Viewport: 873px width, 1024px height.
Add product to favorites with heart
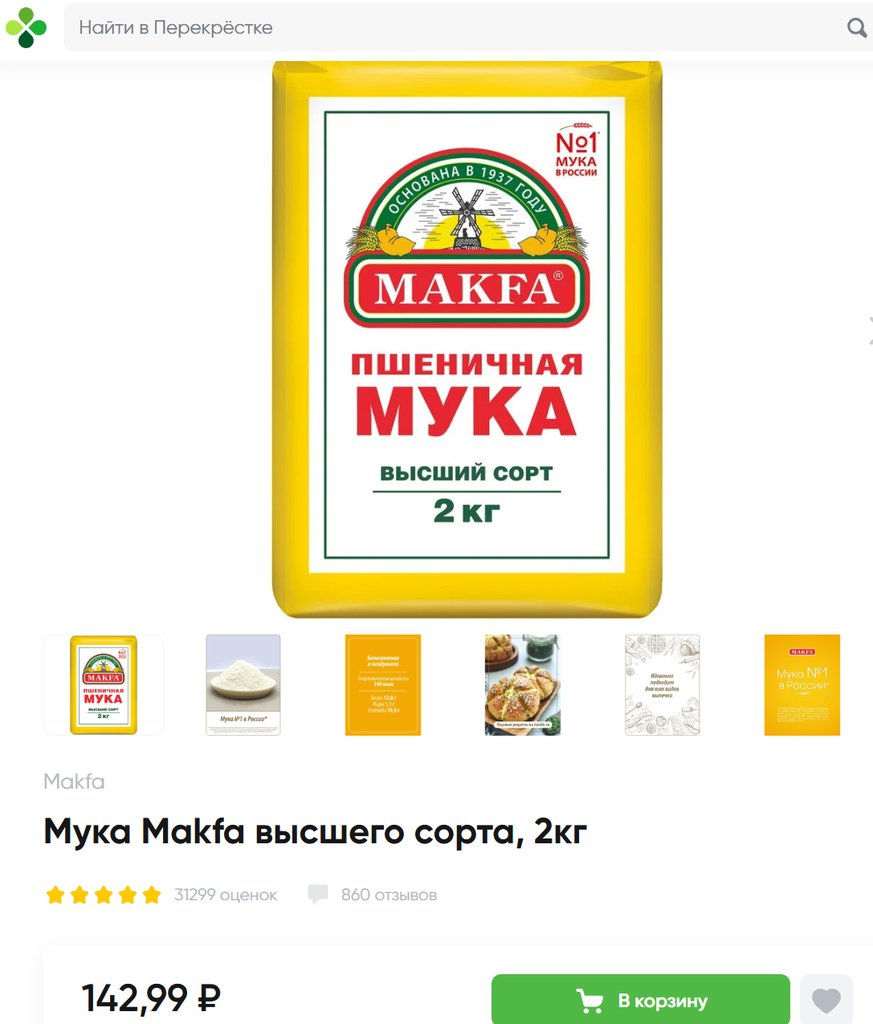pyautogui.click(x=826, y=1000)
